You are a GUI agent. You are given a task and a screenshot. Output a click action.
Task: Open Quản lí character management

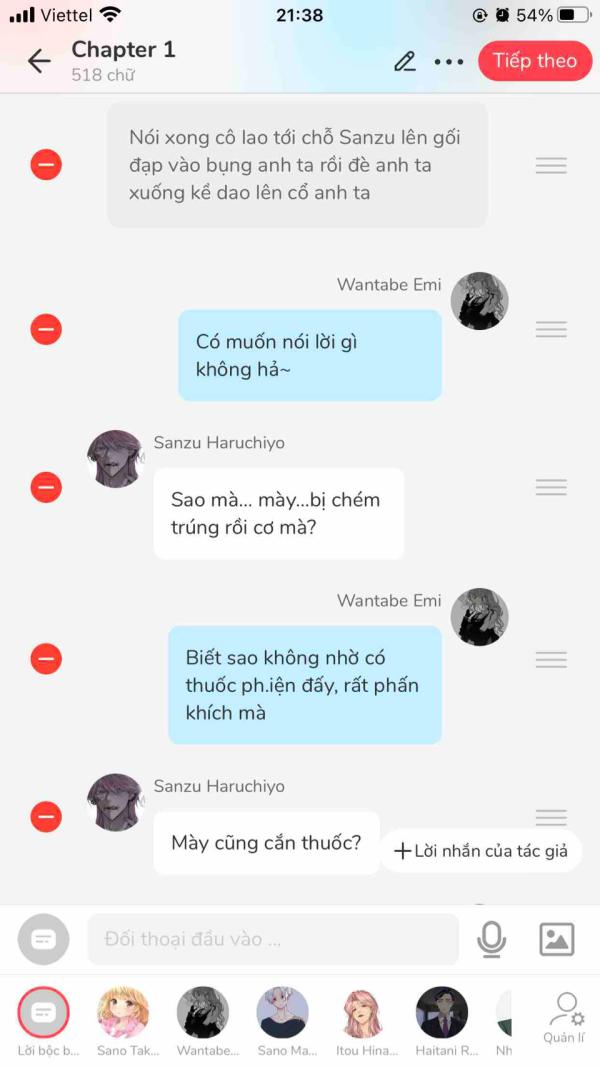[565, 1016]
